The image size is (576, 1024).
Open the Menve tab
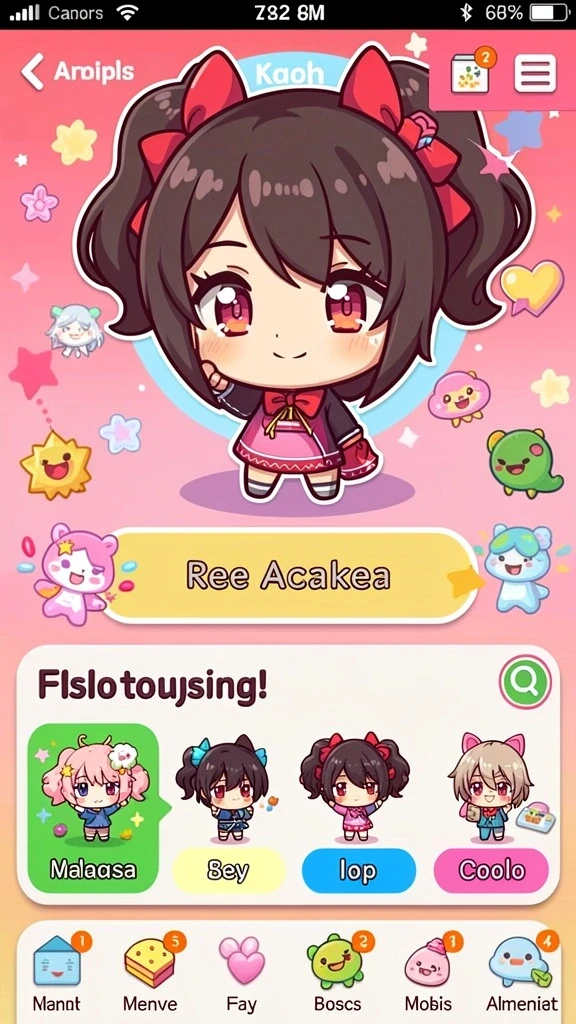tap(151, 973)
